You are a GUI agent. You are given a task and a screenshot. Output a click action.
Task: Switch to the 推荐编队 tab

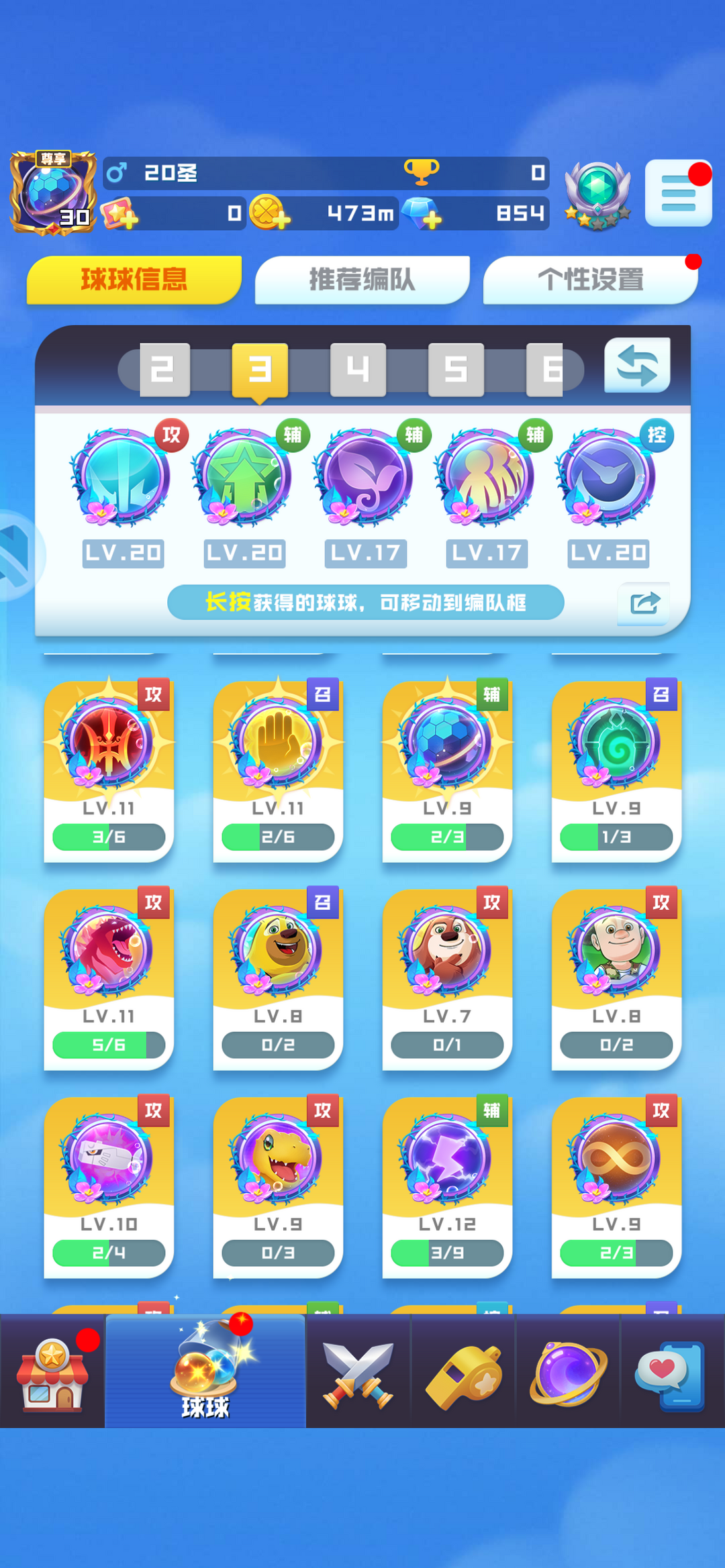[x=362, y=280]
